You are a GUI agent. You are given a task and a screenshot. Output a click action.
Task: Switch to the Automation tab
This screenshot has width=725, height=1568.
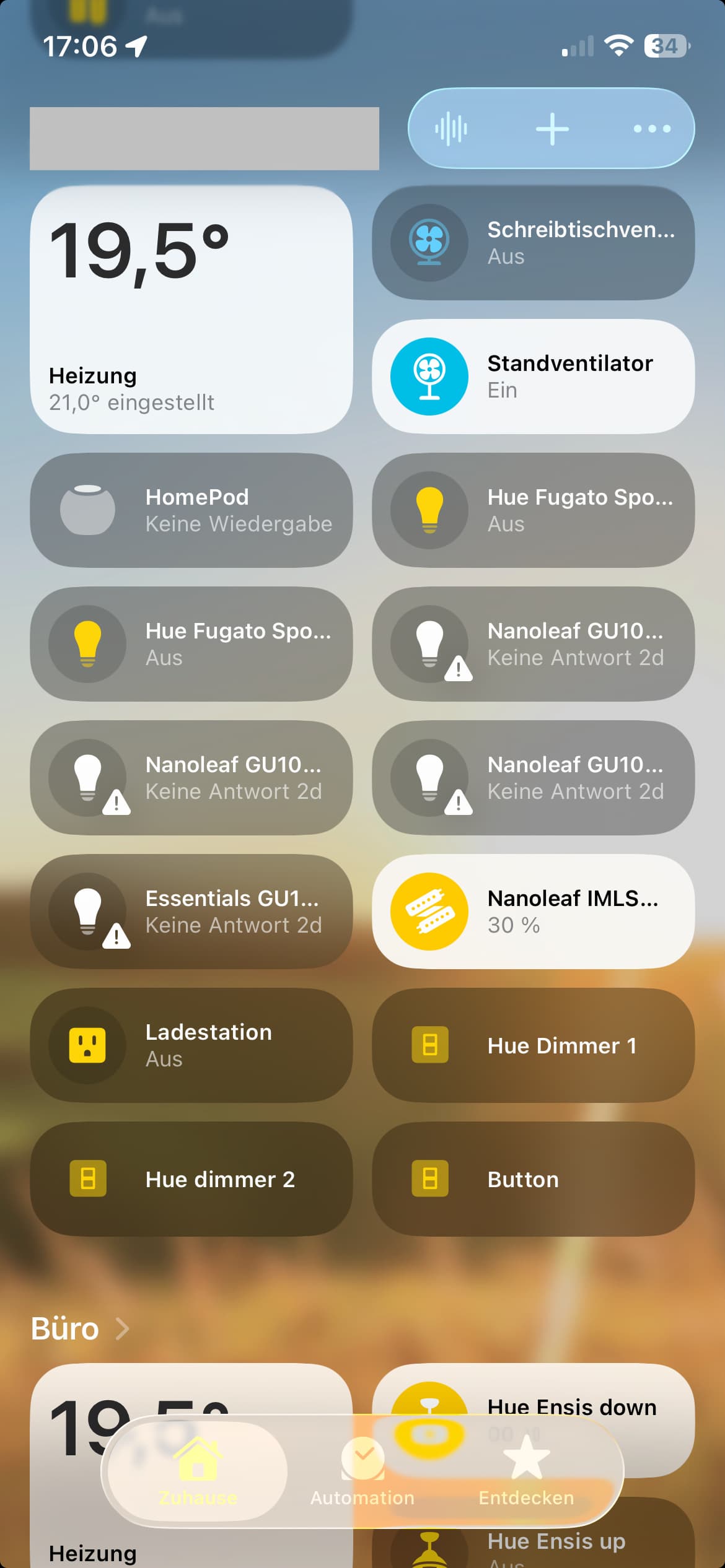coord(362,1473)
